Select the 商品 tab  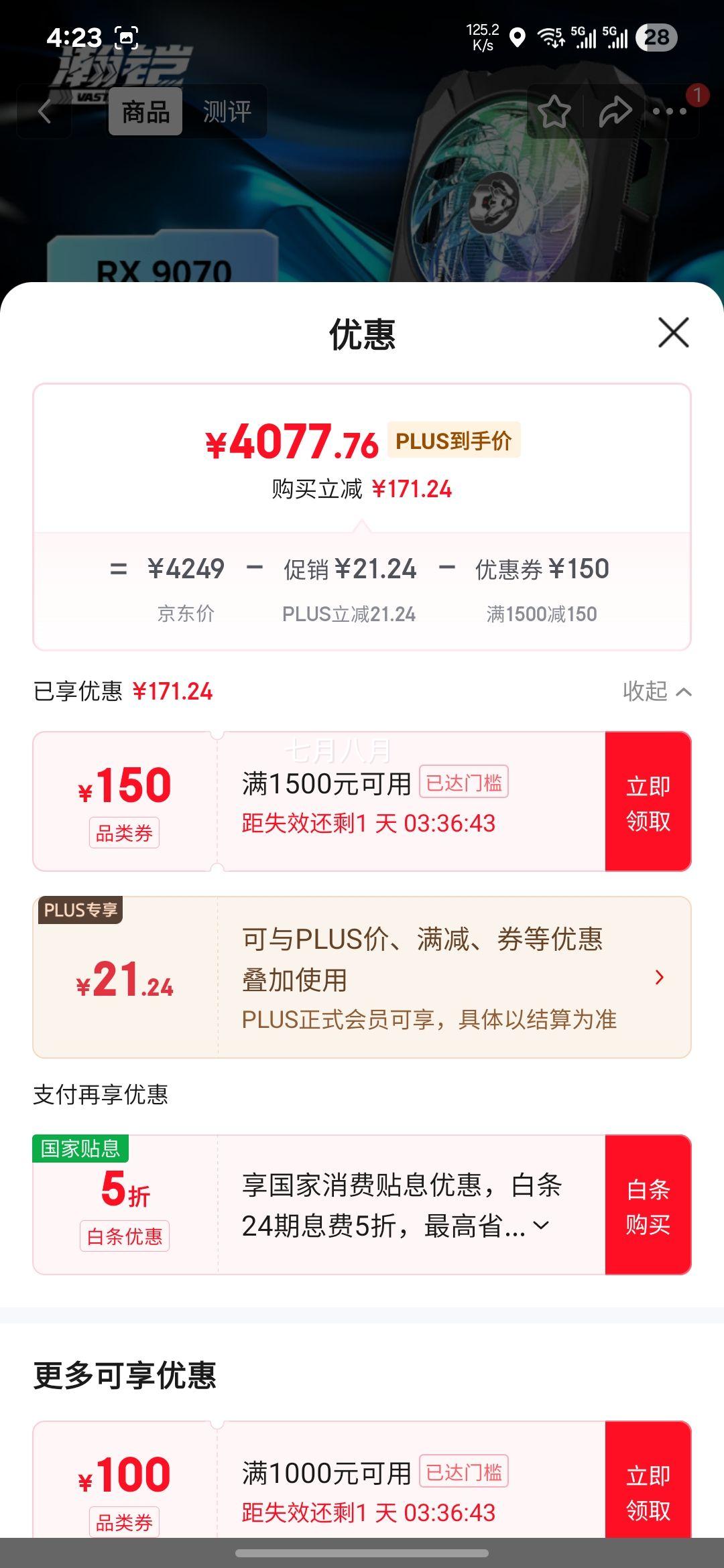(x=145, y=111)
